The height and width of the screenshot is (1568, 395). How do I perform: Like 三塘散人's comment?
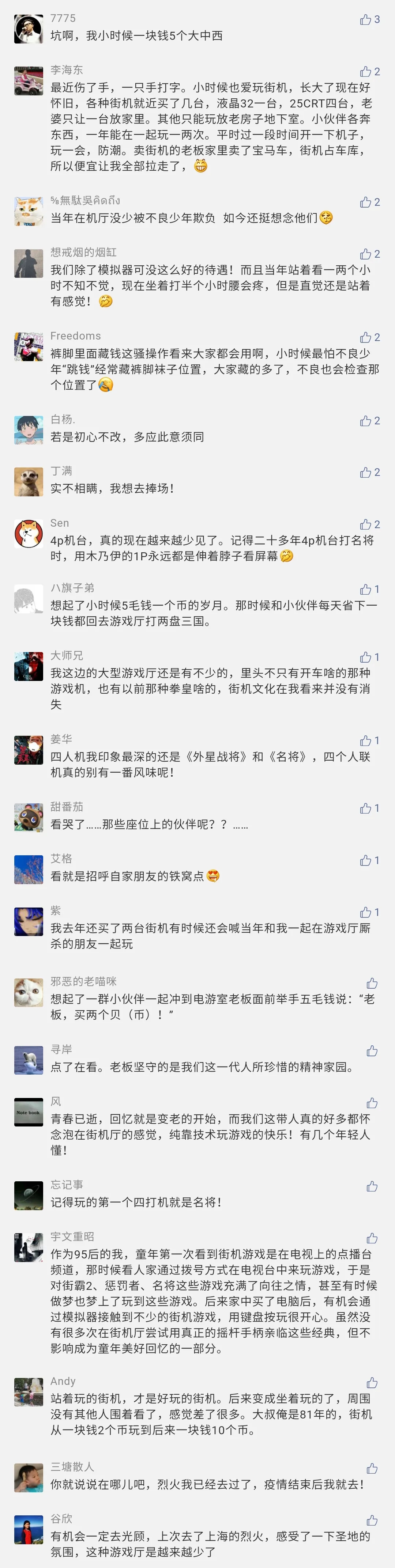372,1468
